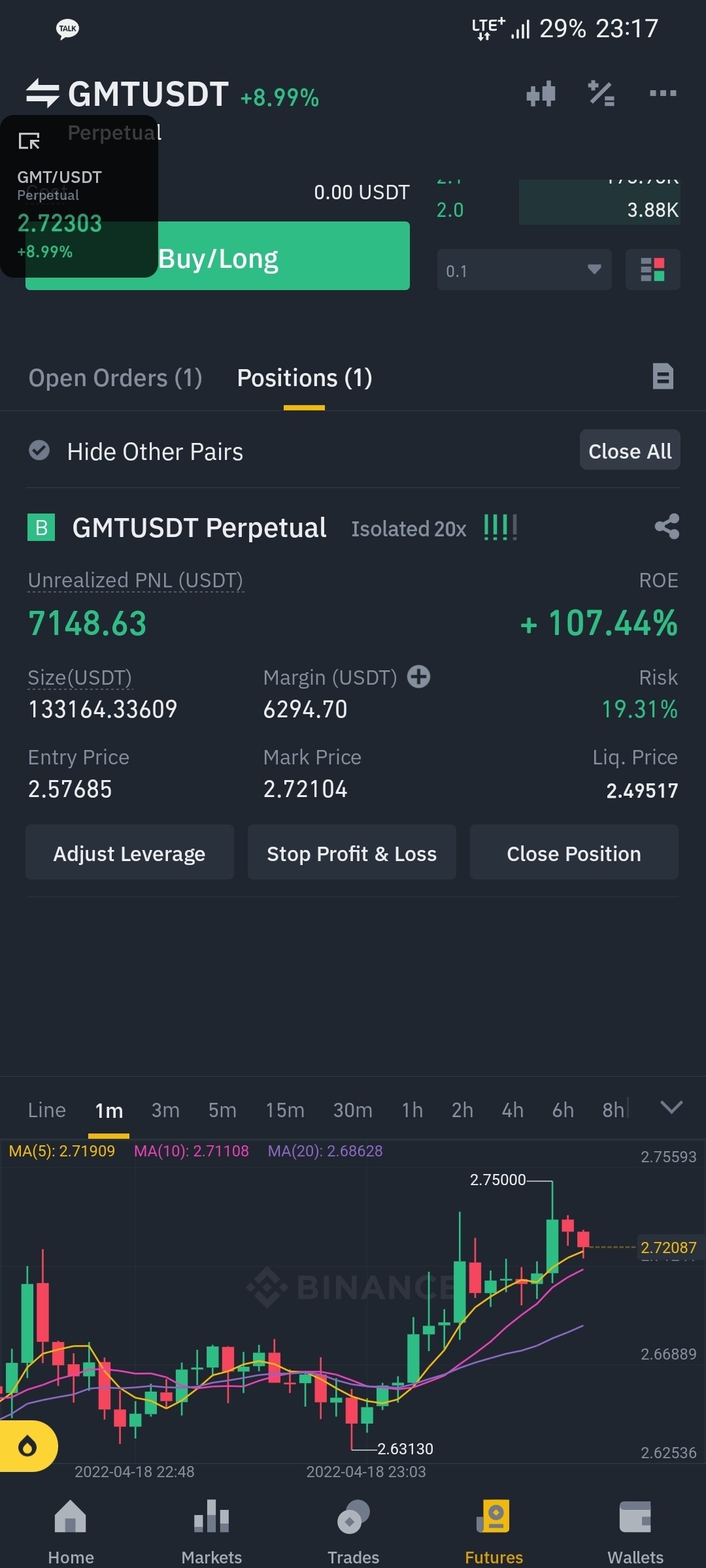Screen dimensions: 706x1568
Task: Tap Close Position
Action: 574,853
